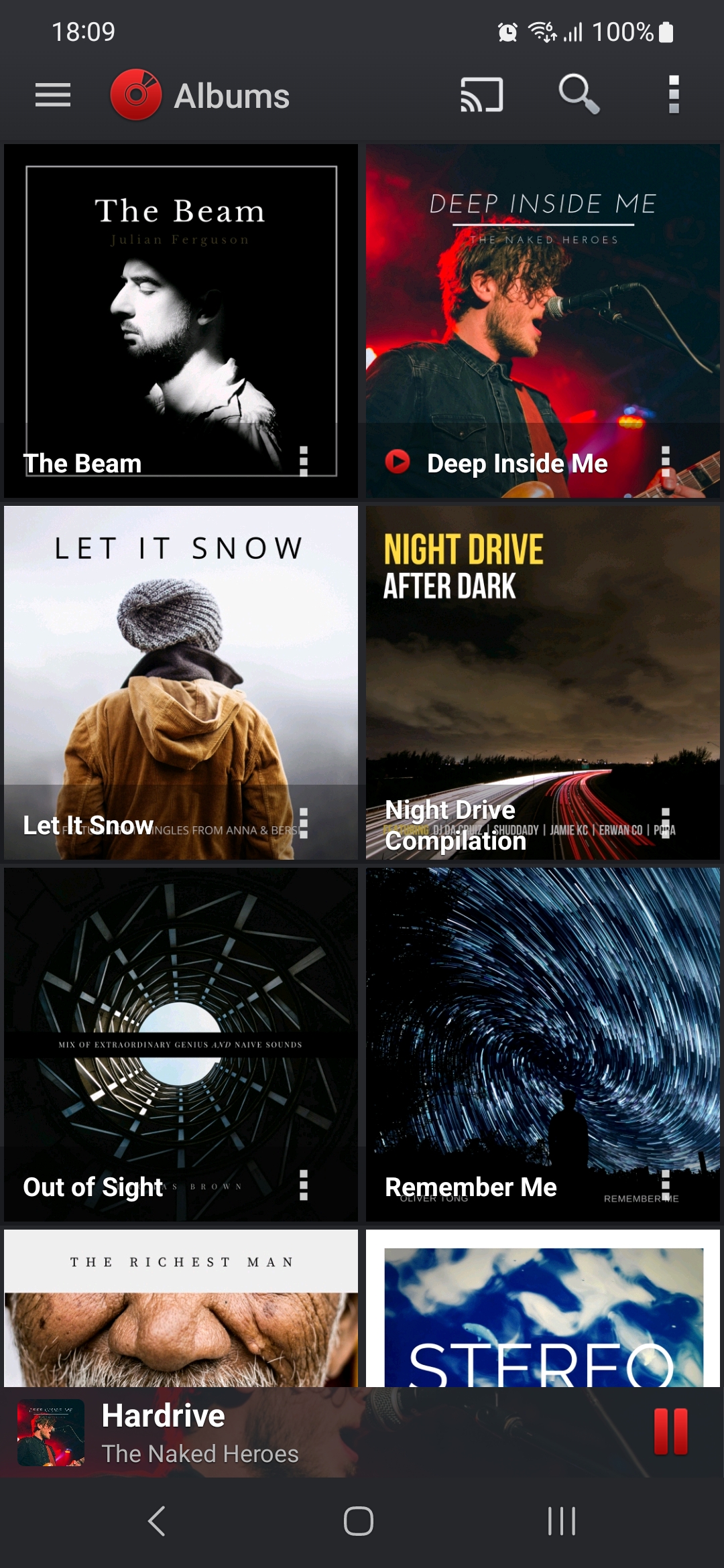Tap the cast to device icon
Screen dimensions: 724x1568
[x=481, y=95]
